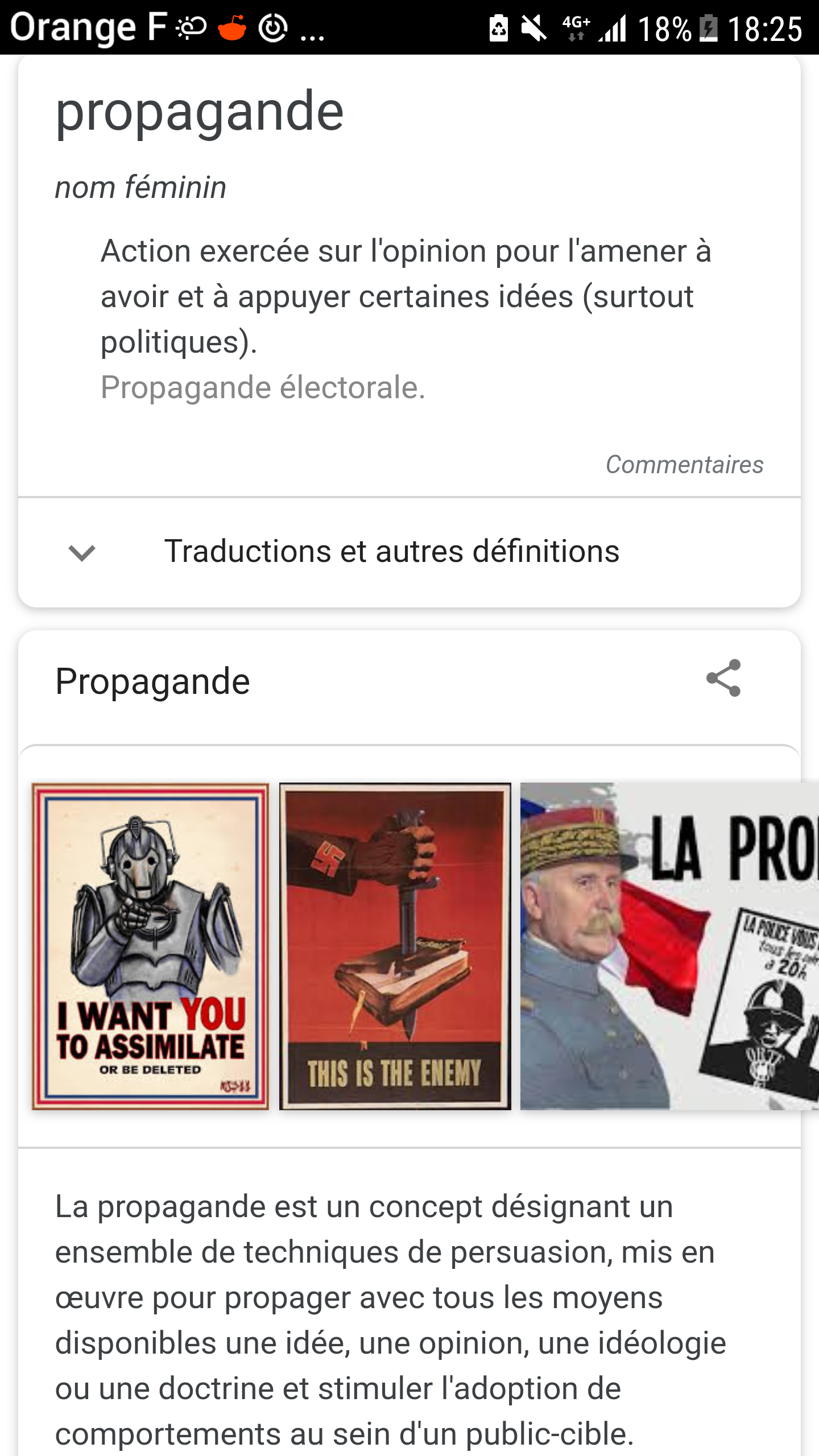Share the Propagande knowledge card
Screen dimensions: 819x1456
pyautogui.click(x=723, y=678)
